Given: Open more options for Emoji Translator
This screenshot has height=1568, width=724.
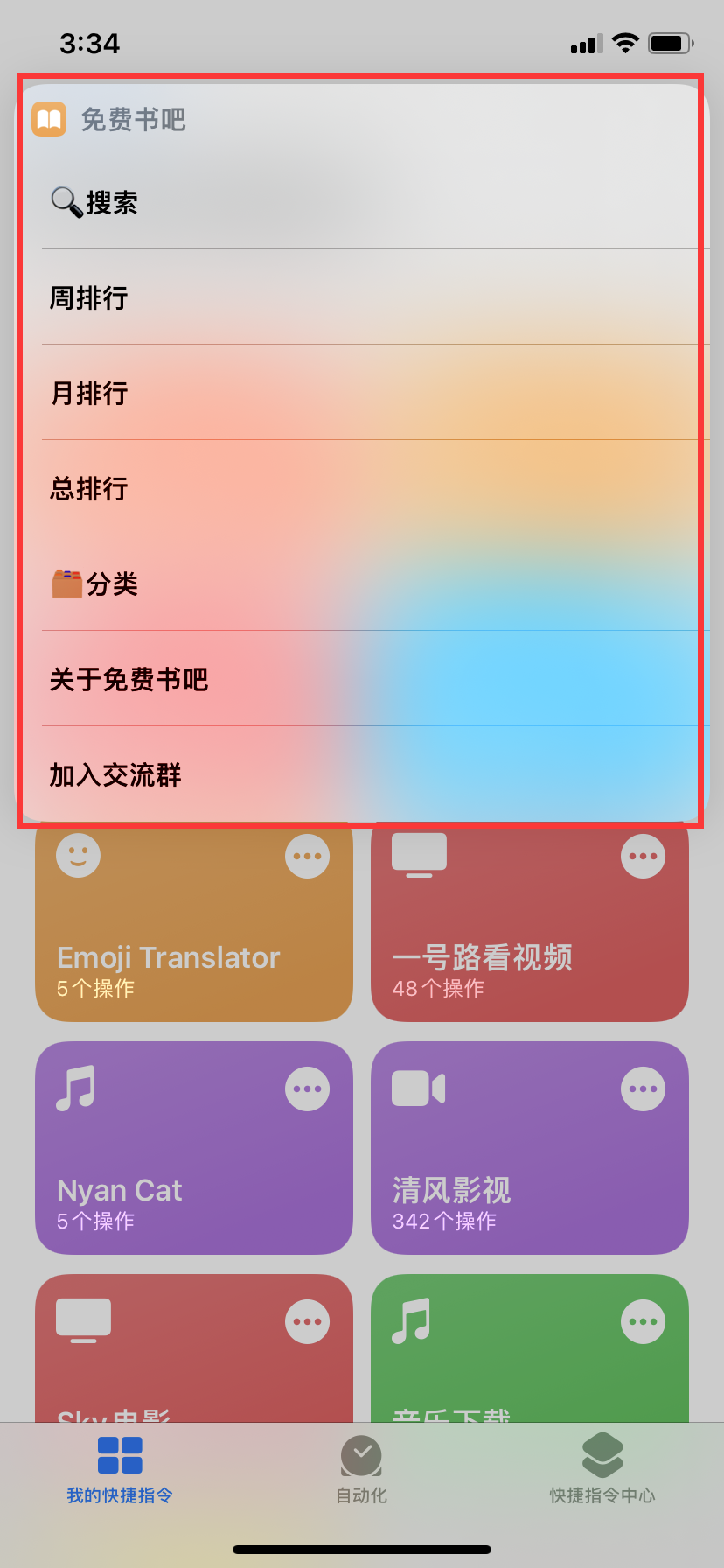Looking at the screenshot, I should click(307, 856).
